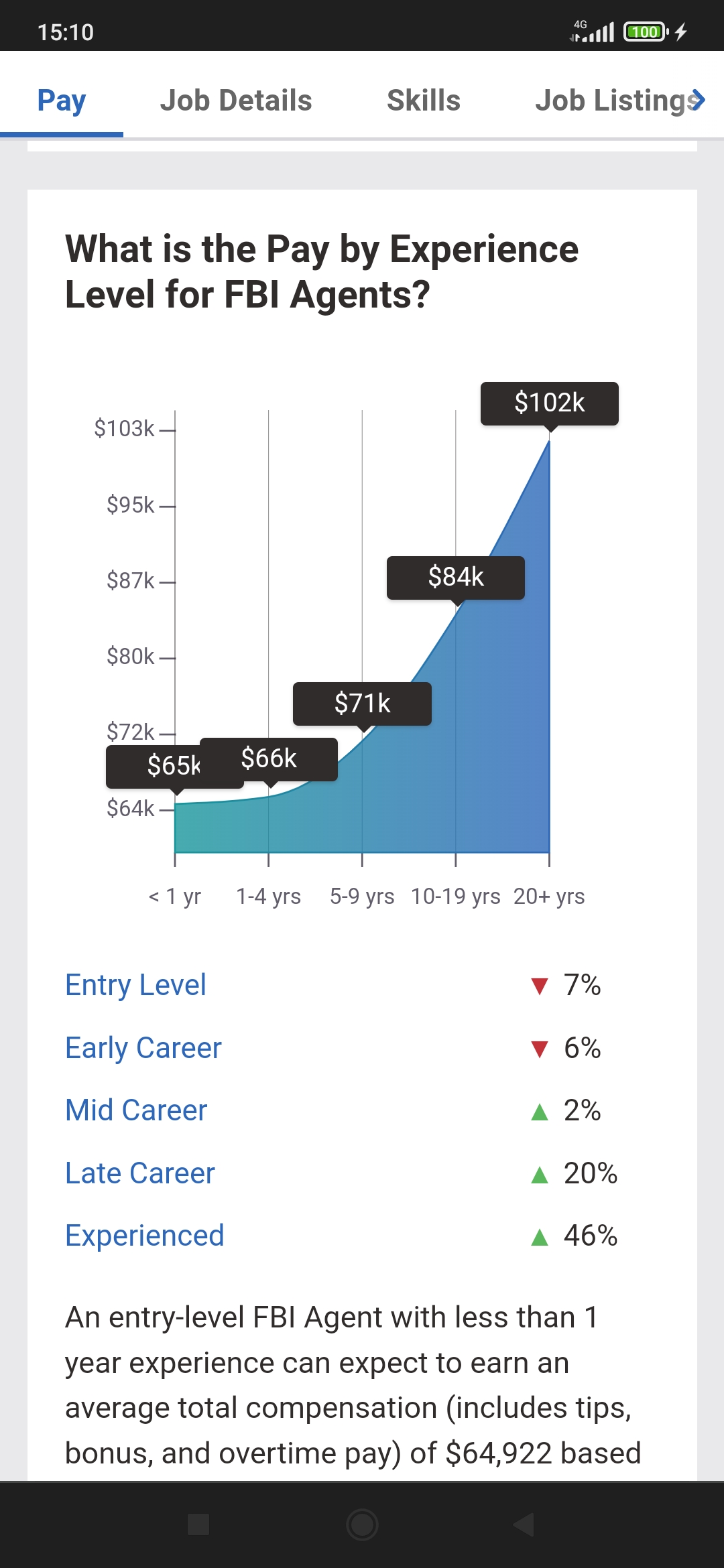
Task: Return to the home screen
Action: [362, 1524]
